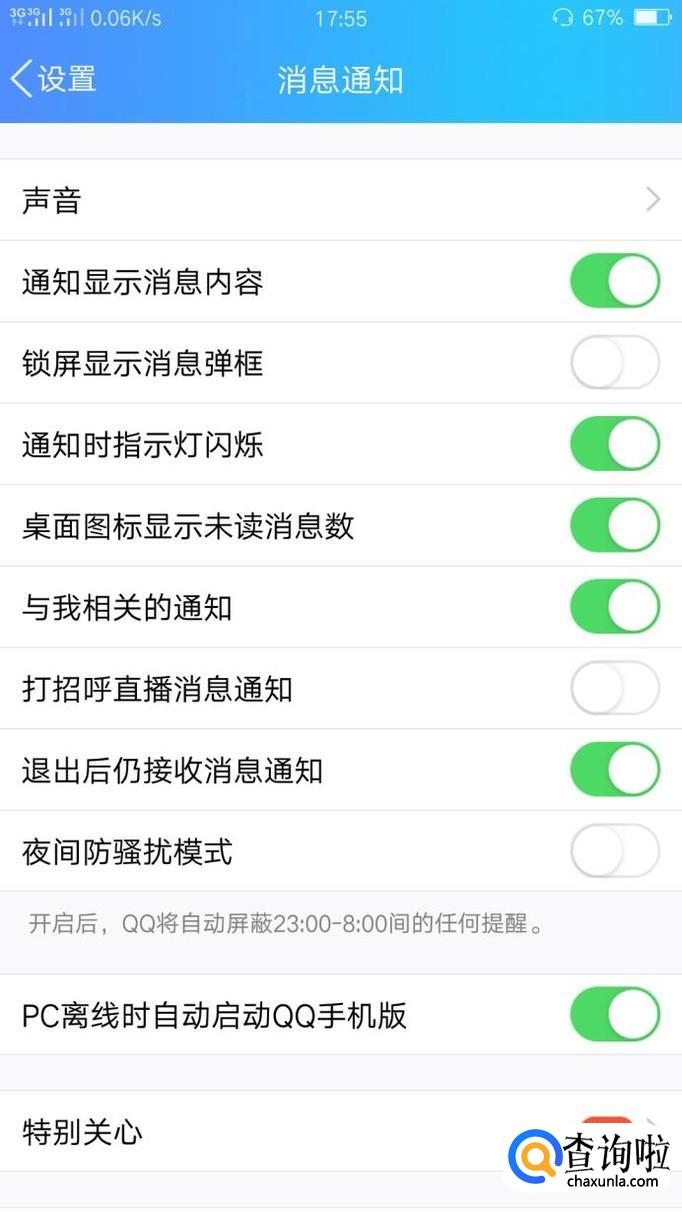This screenshot has height=1212, width=682.
Task: Turn off 通知显示消息内容
Action: 614,282
